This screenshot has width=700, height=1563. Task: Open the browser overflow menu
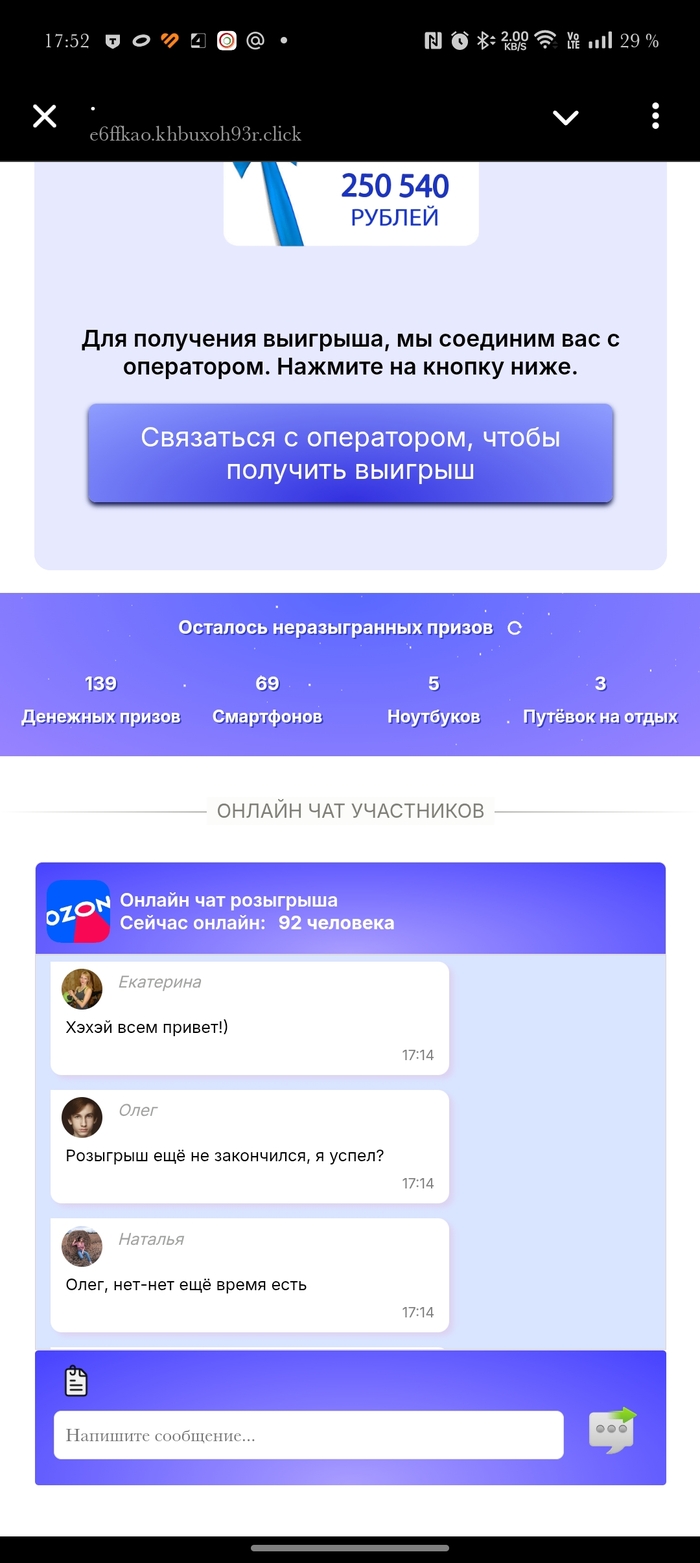pyautogui.click(x=655, y=117)
